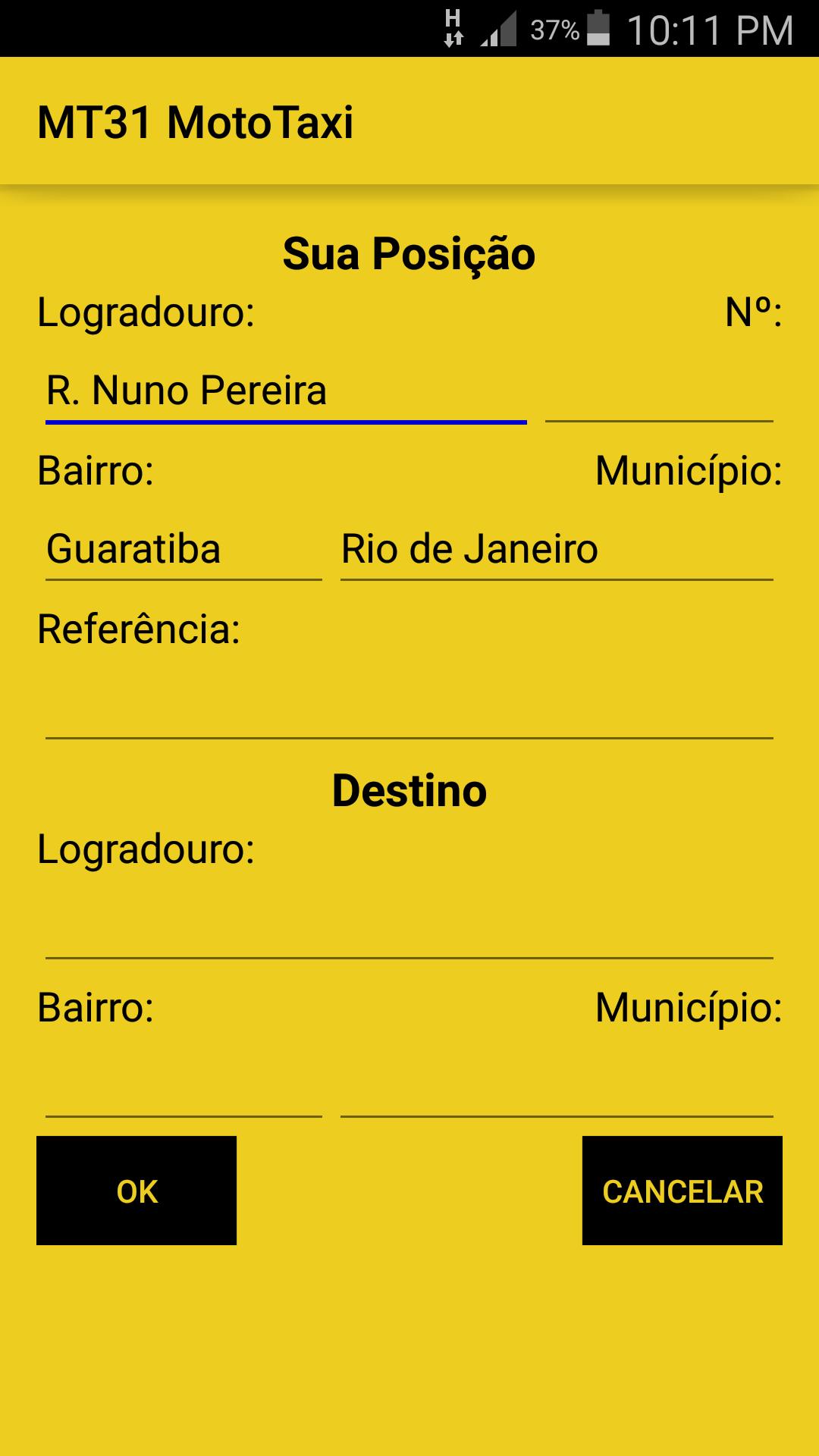This screenshot has height=1456, width=819.
Task: Select the Guaratiba neighborhood field
Action: point(182,551)
